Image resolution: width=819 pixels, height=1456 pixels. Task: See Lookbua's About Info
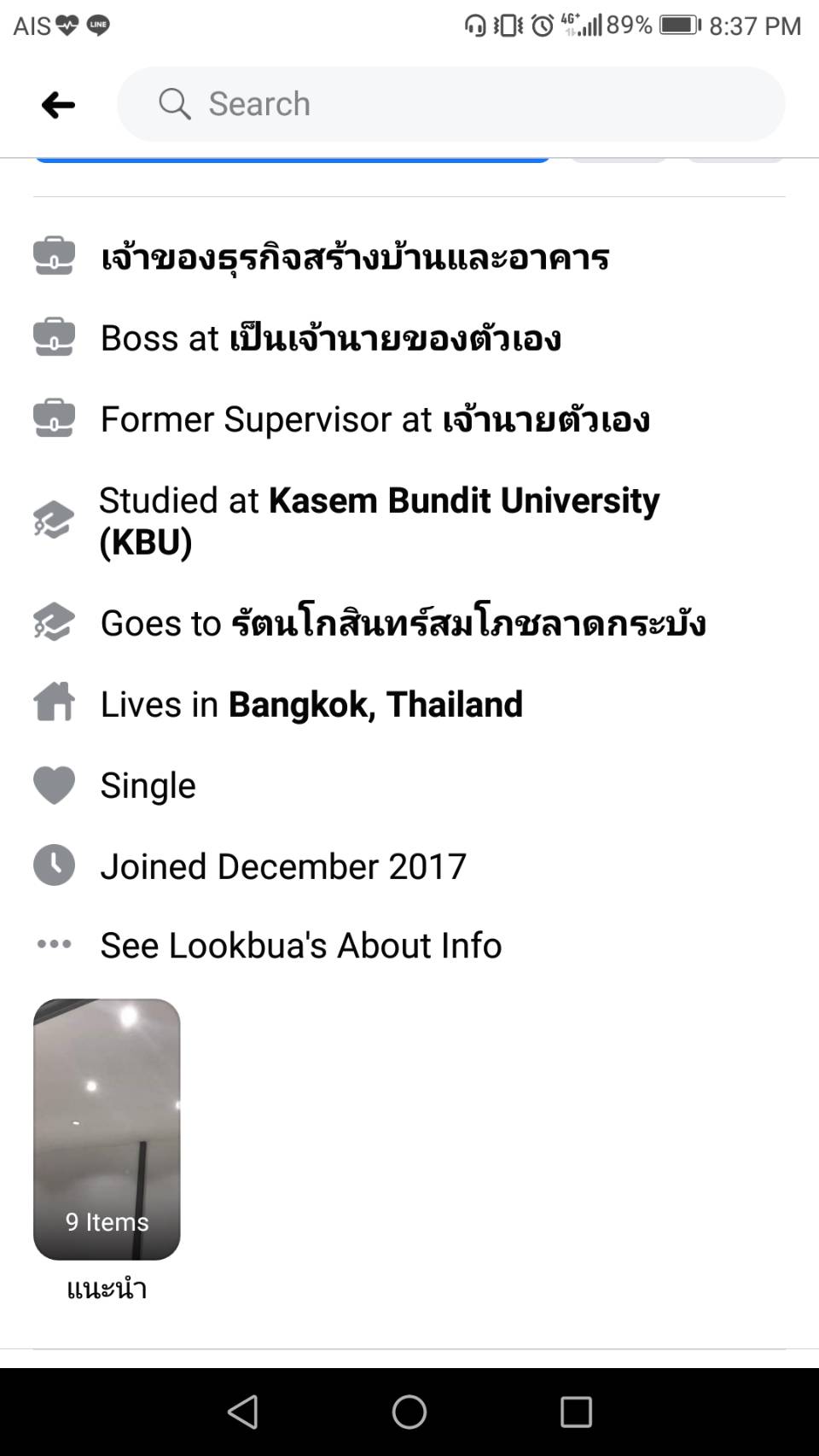pyautogui.click(x=301, y=945)
